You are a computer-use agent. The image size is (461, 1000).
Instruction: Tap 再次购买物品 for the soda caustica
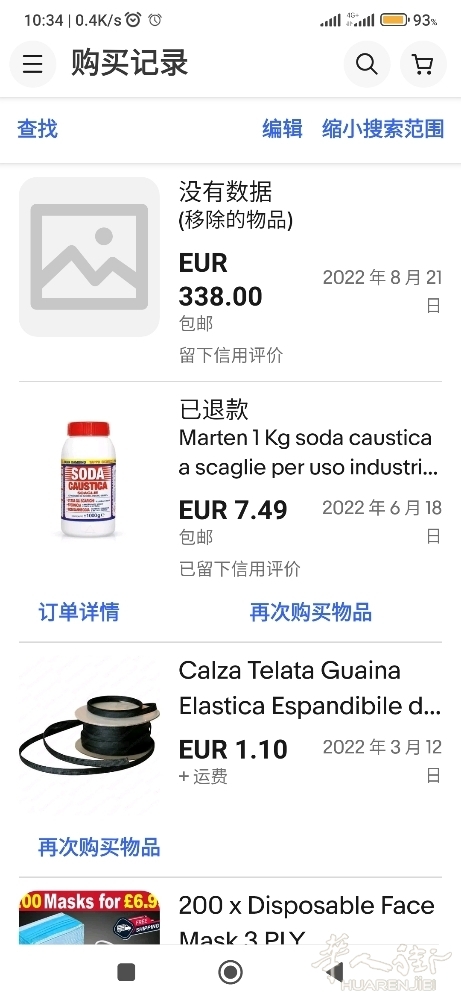coord(311,612)
